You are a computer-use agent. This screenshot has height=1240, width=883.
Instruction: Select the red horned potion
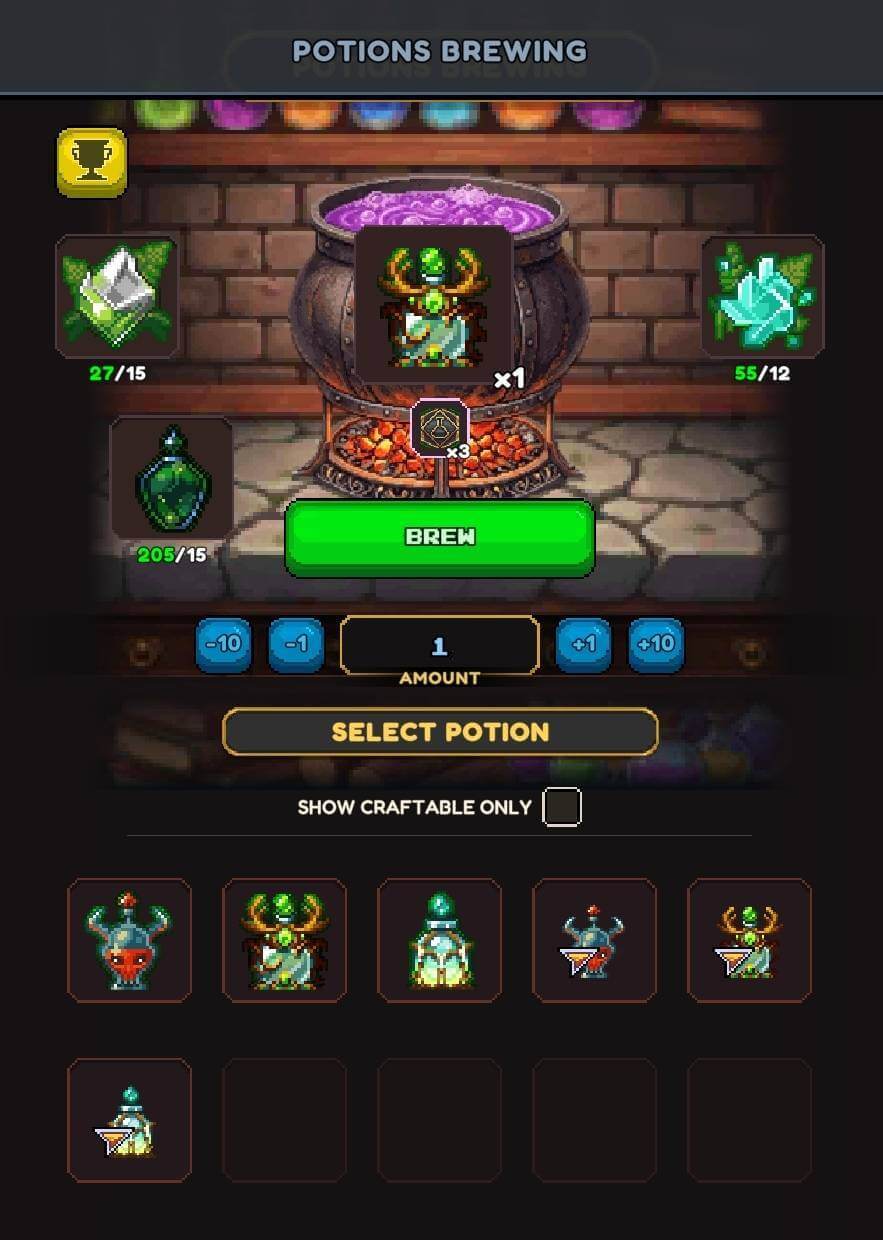[129, 940]
